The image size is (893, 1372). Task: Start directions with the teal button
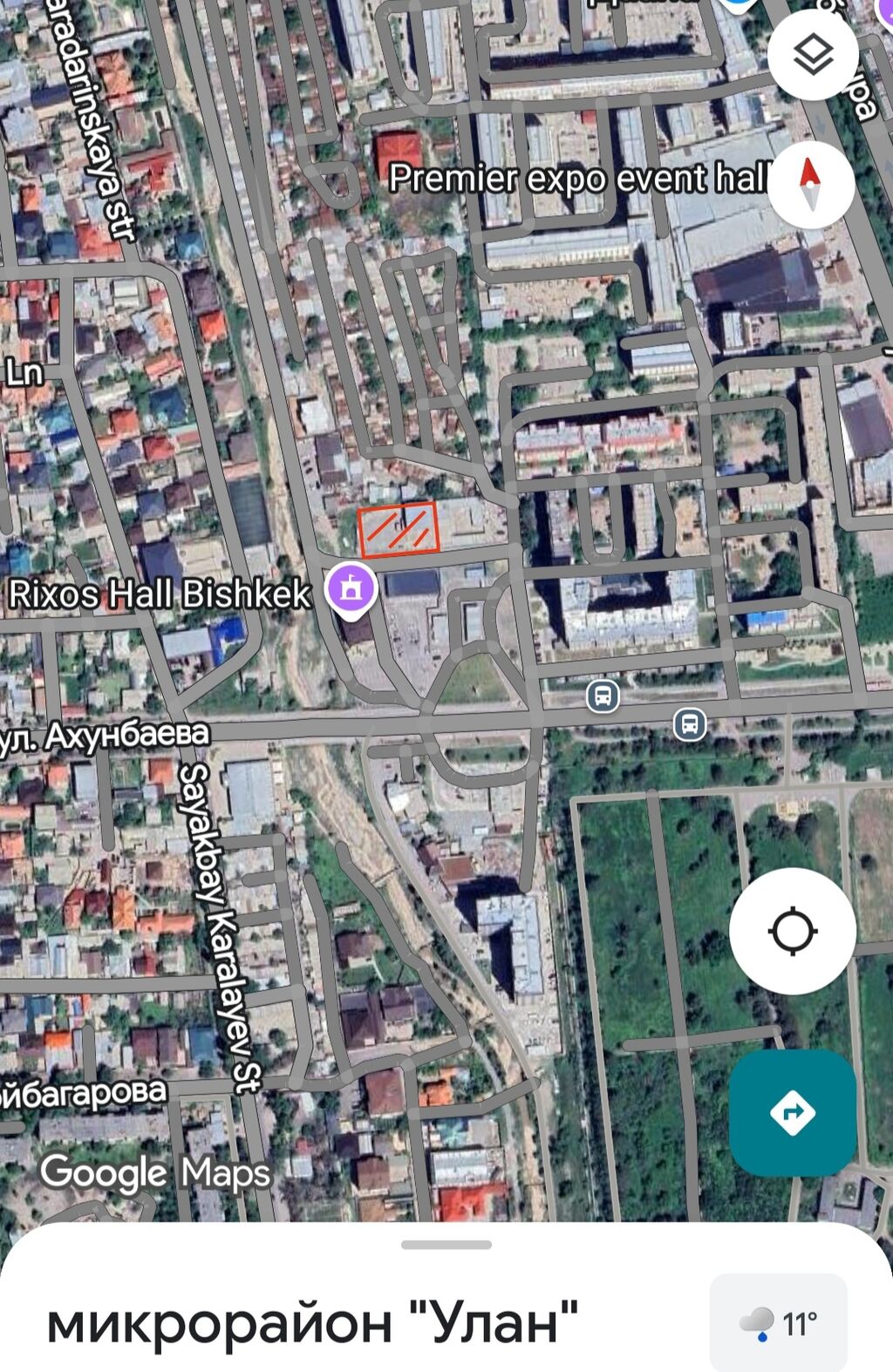point(792,1112)
